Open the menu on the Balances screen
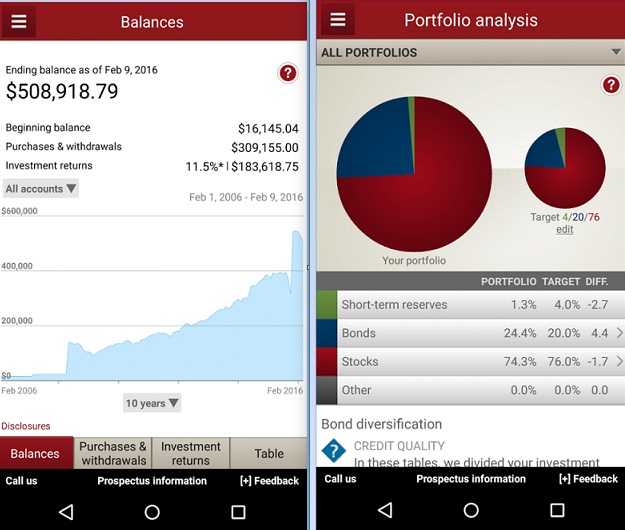This screenshot has width=625, height=530. tap(19, 21)
